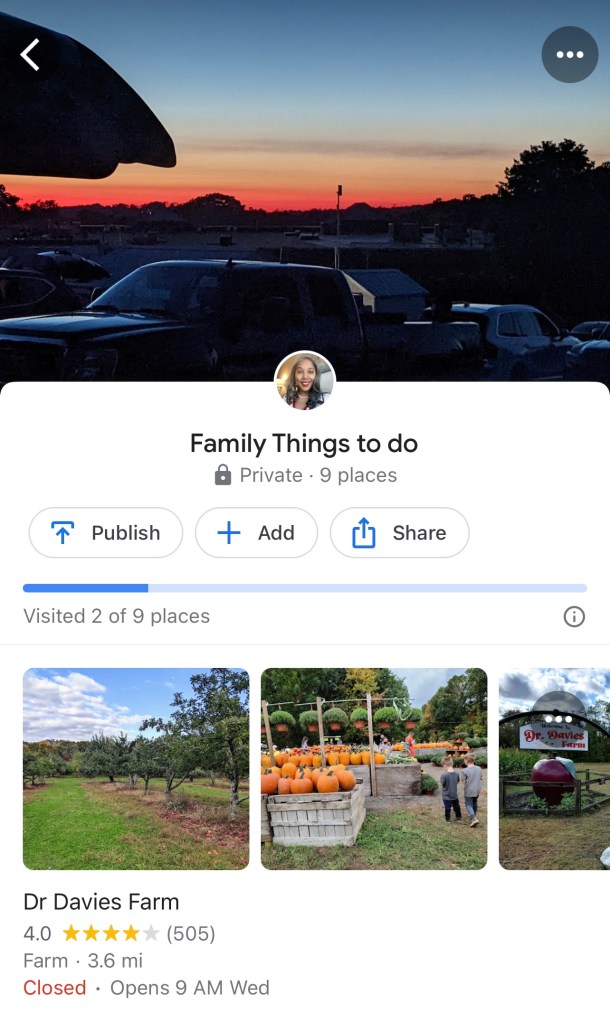
Task: Go back using the top arrow
Action: coord(31,54)
